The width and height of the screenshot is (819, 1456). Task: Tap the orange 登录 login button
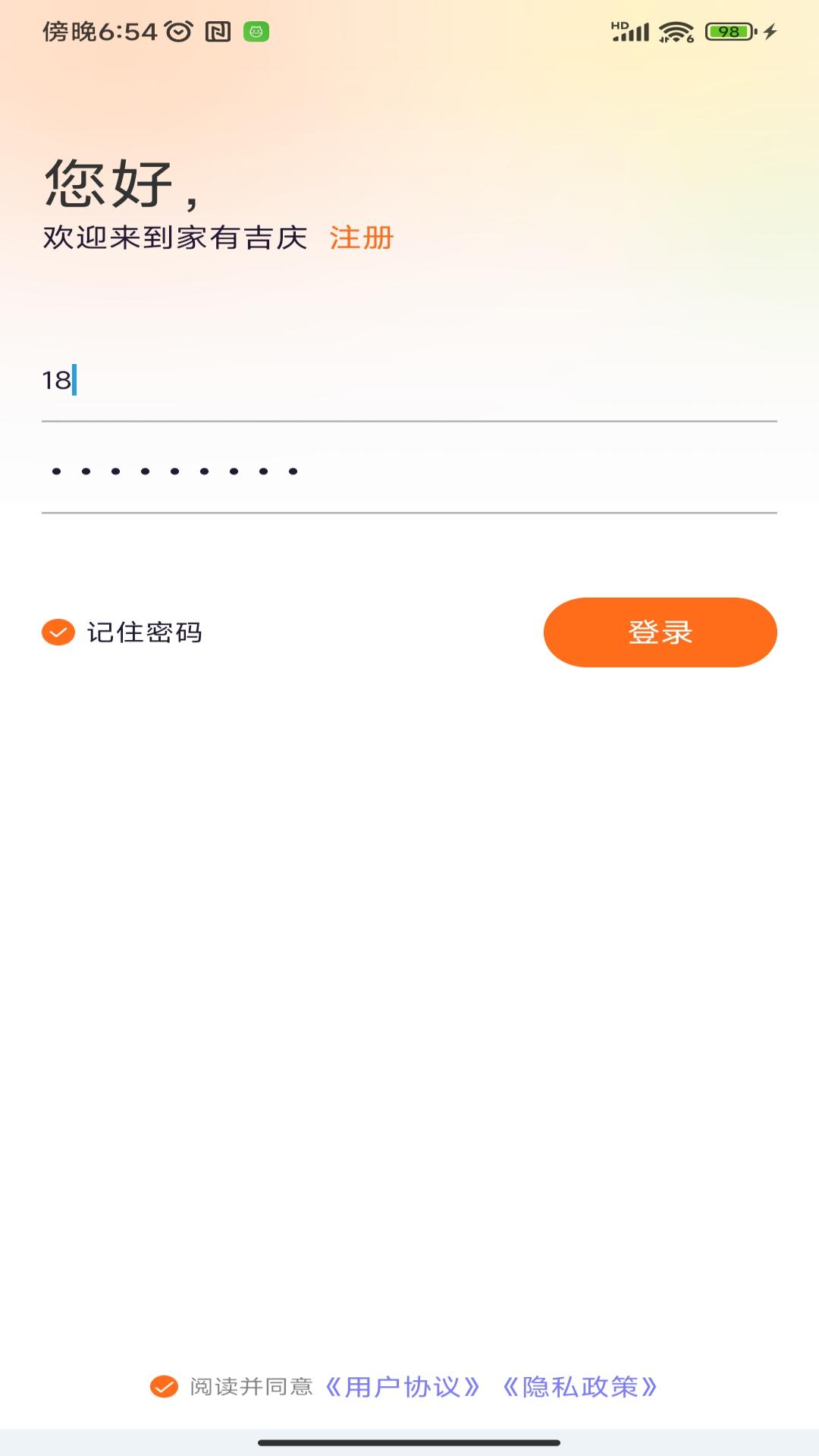coord(660,632)
